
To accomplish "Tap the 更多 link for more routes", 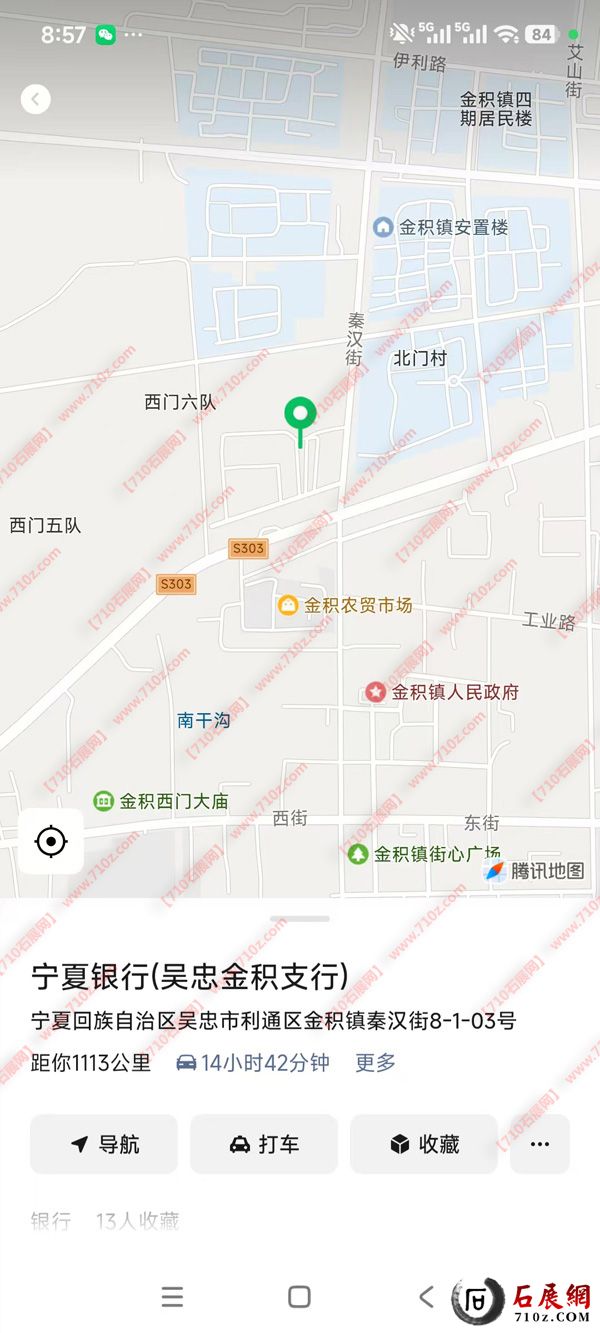I will click(x=376, y=1063).
